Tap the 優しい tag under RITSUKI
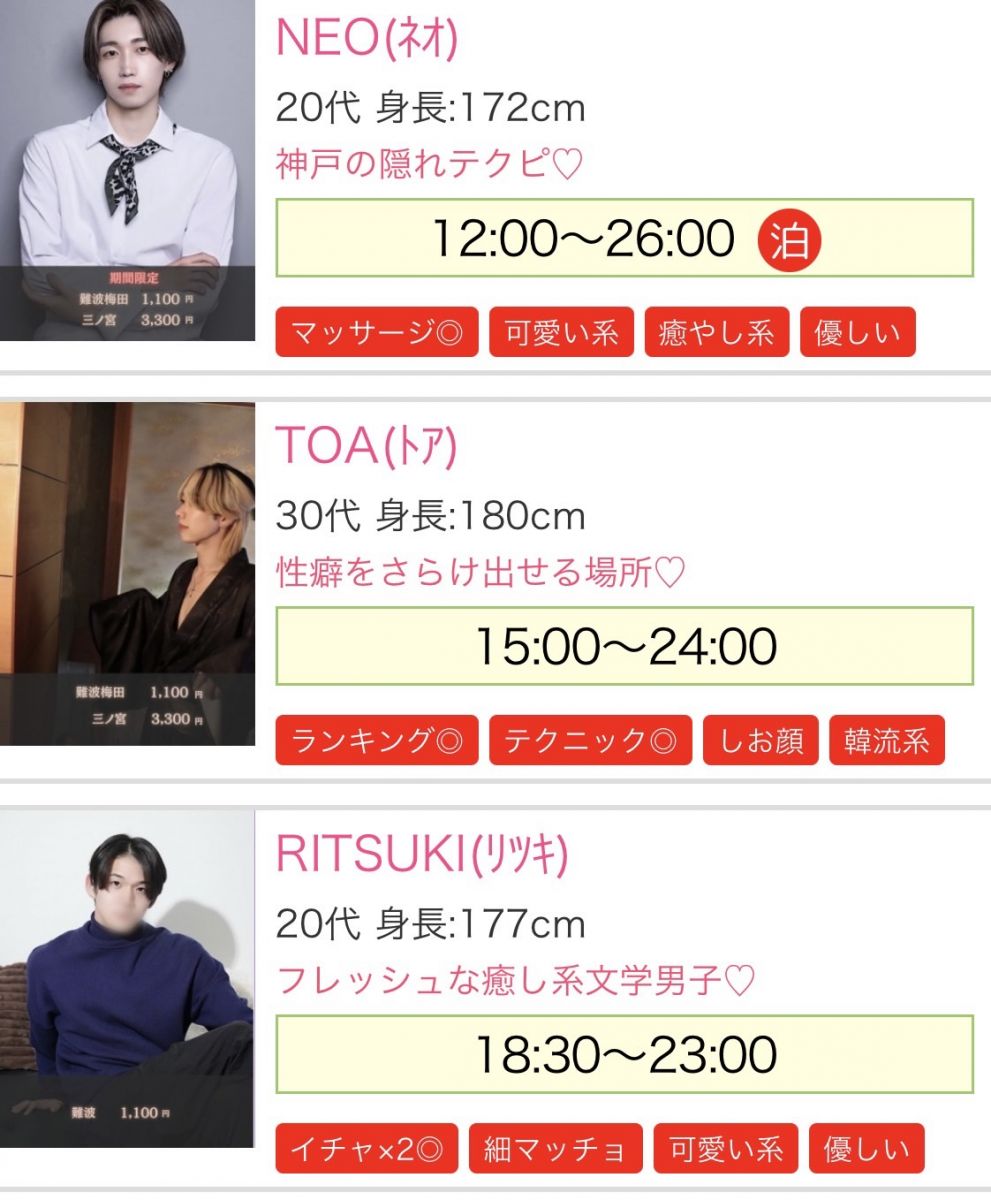Viewport: 991px width, 1200px height. point(866,1149)
